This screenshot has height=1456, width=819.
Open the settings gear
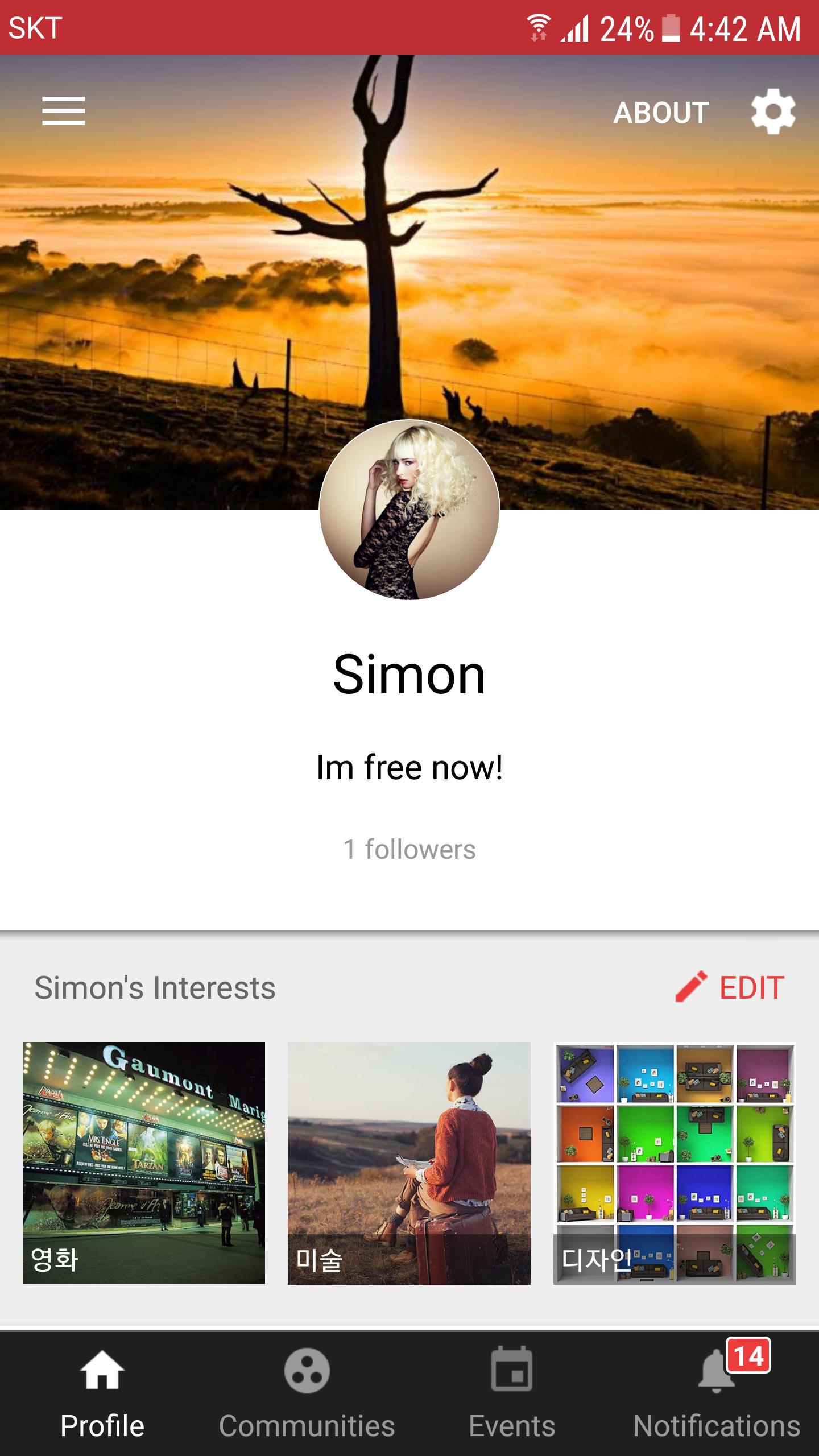coord(772,111)
